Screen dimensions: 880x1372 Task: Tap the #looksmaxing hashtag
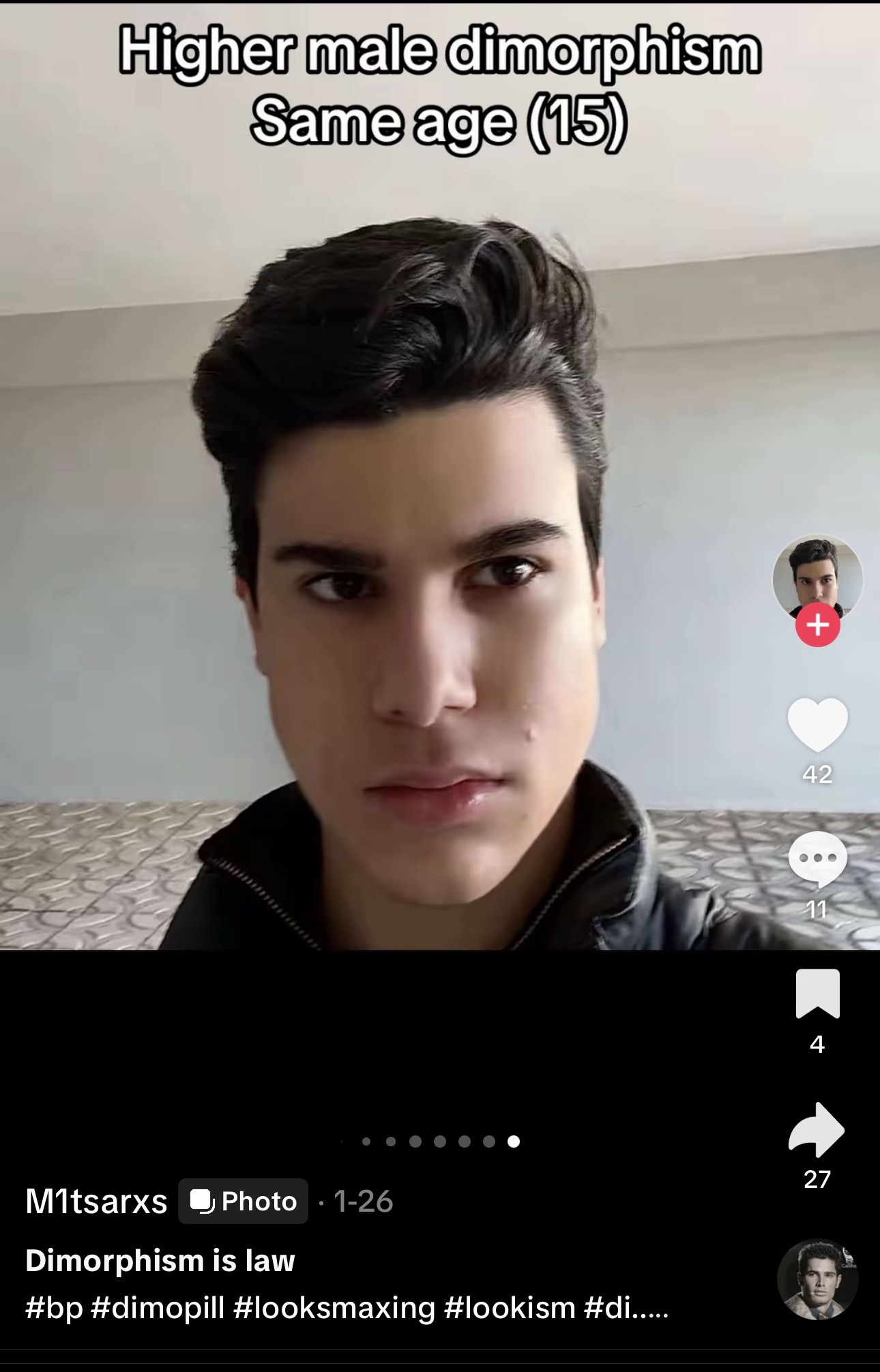(334, 1308)
